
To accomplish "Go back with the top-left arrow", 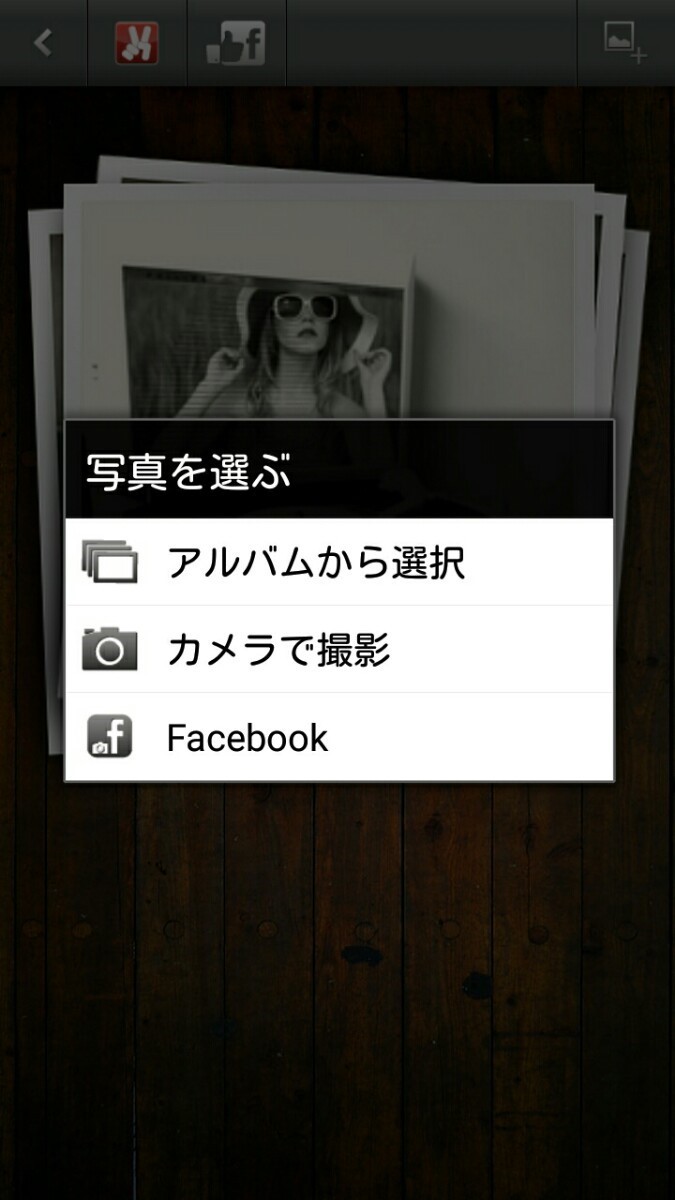I will click(x=43, y=43).
